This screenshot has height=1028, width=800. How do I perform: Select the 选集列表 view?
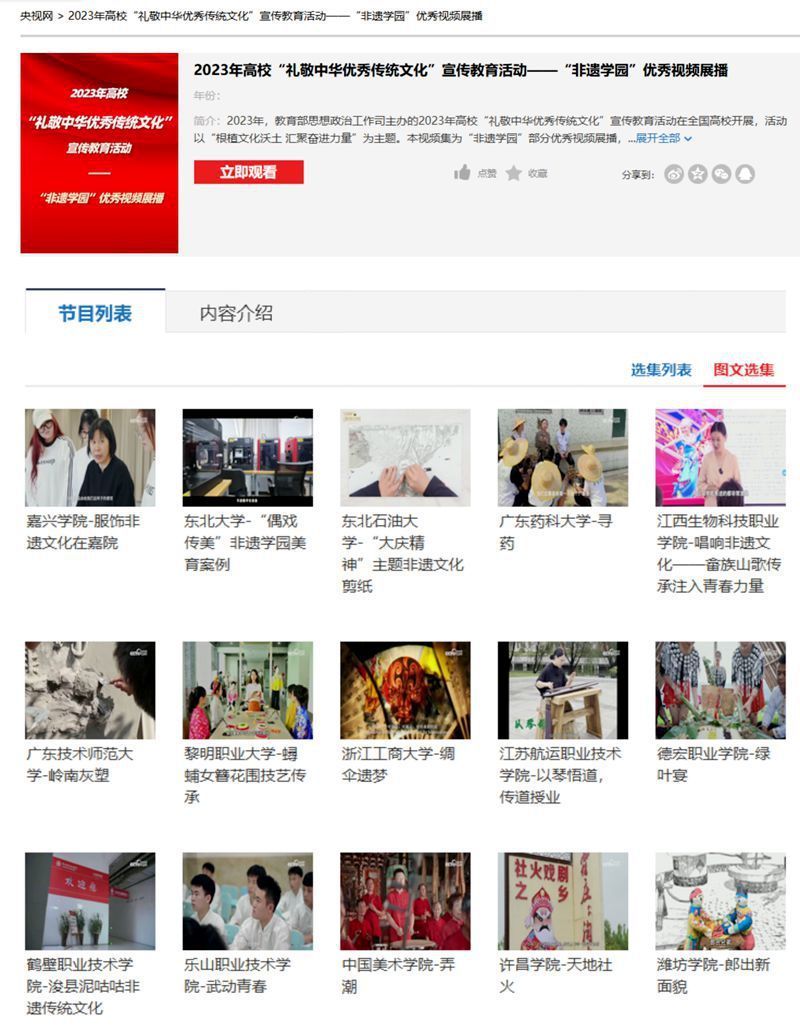(x=660, y=369)
